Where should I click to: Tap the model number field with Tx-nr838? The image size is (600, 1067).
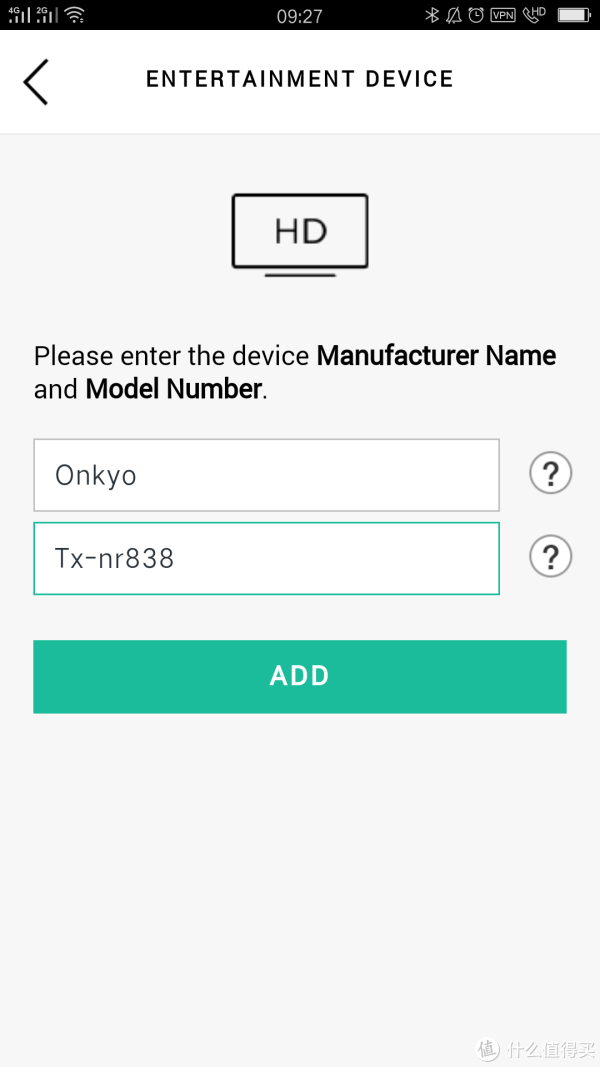(267, 558)
